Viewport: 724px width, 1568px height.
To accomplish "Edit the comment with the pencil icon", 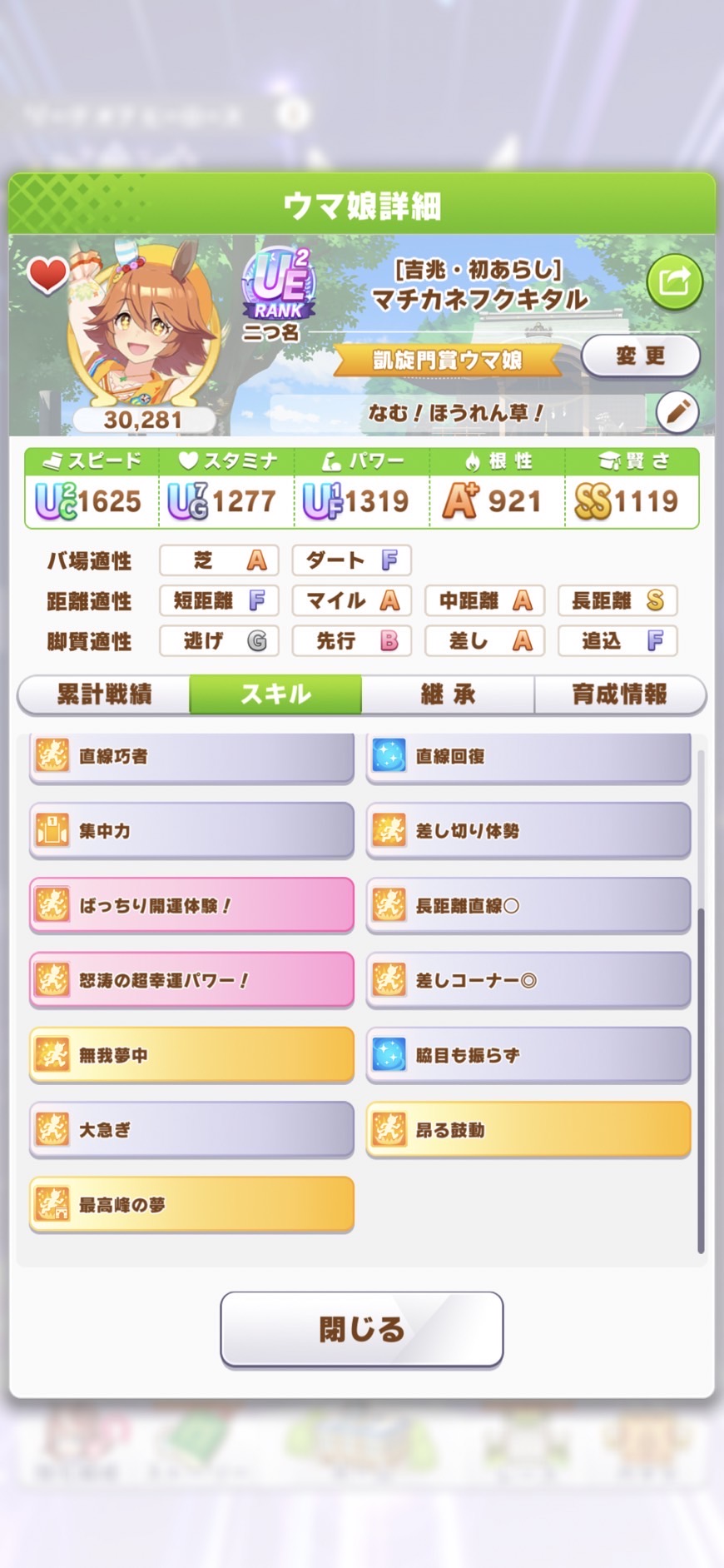I will pos(677,411).
